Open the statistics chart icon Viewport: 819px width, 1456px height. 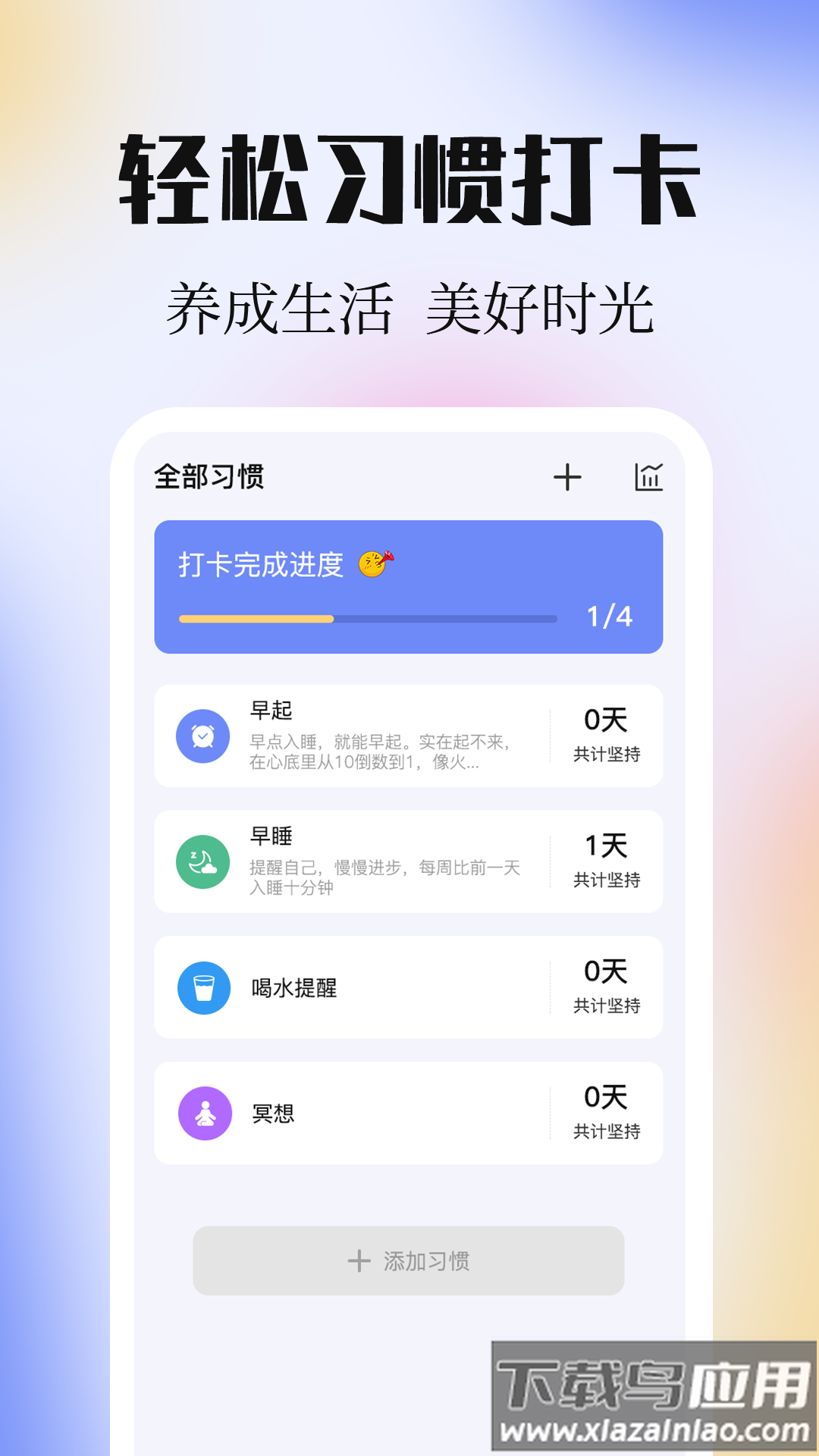click(x=648, y=476)
